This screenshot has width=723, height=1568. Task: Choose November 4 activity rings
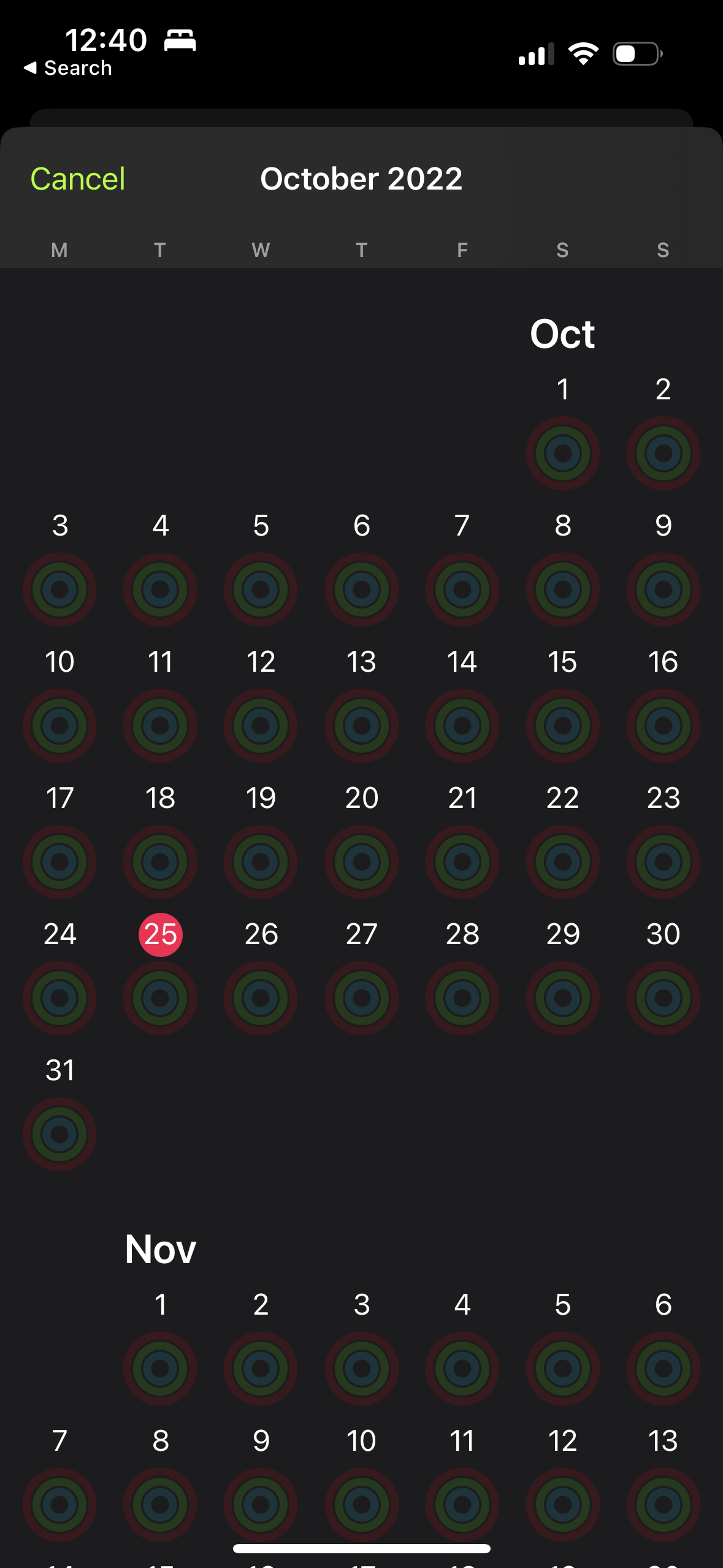[x=462, y=1368]
